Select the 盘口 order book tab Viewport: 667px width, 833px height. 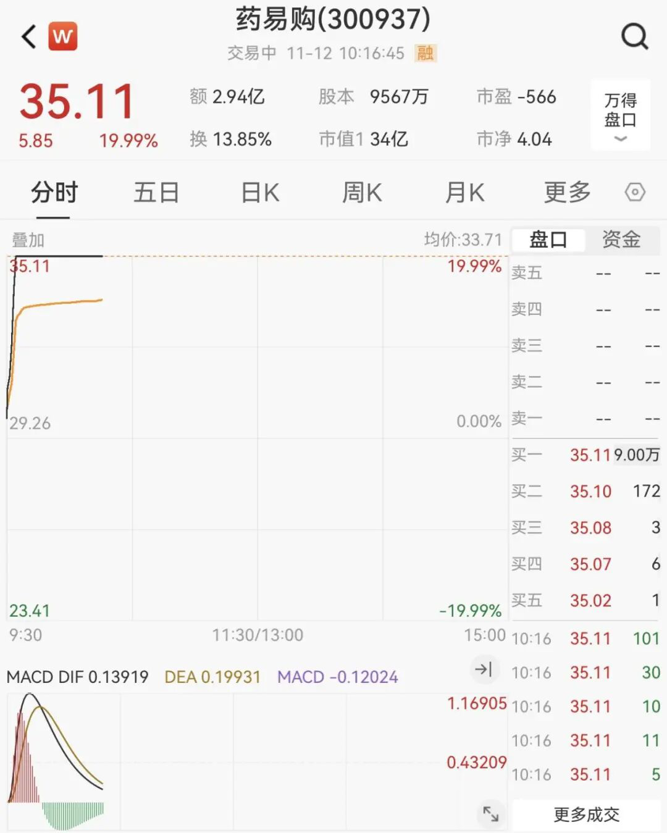click(548, 240)
